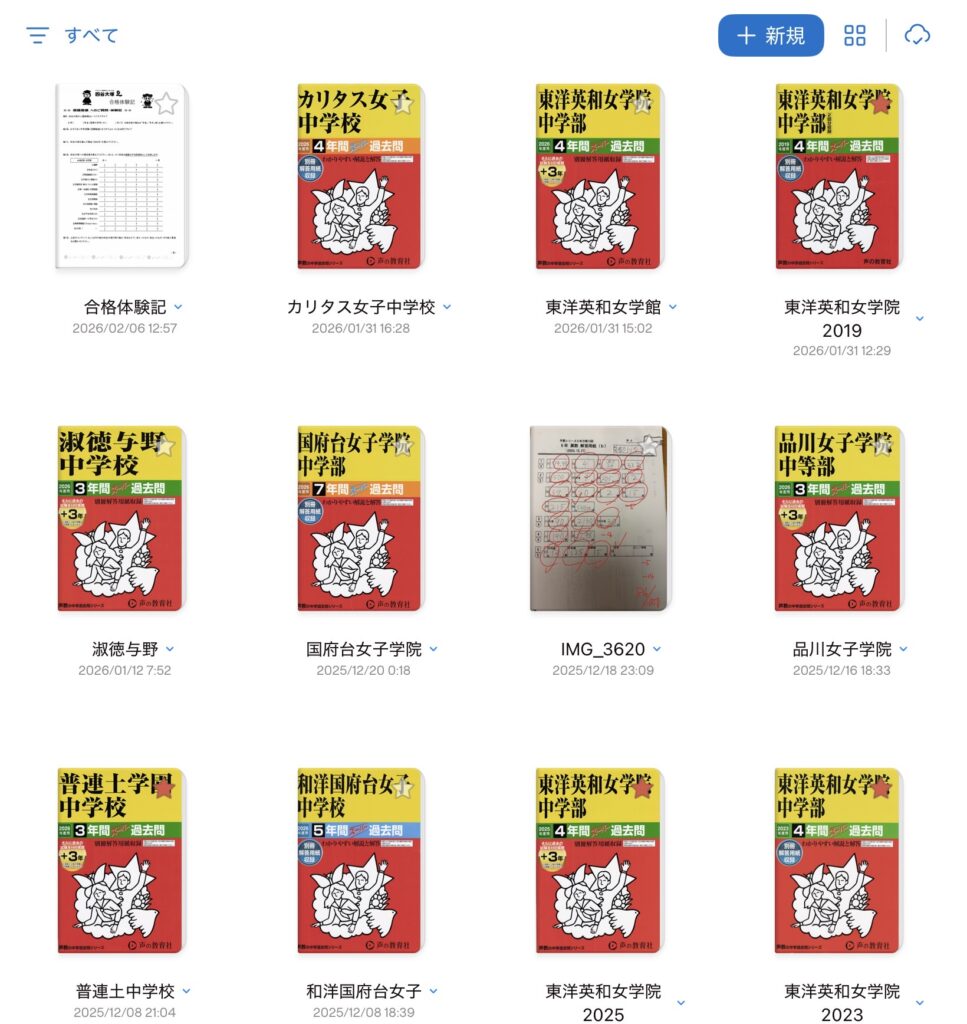
Task: Unstar the 普連土中学校 book
Action: coord(164,788)
